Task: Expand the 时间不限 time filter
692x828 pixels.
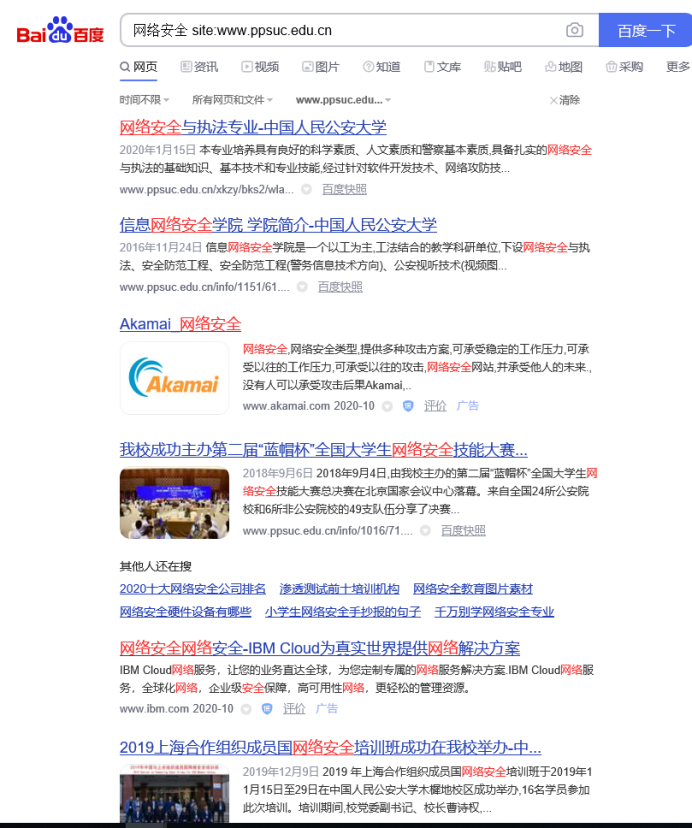Action: pyautogui.click(x=144, y=100)
